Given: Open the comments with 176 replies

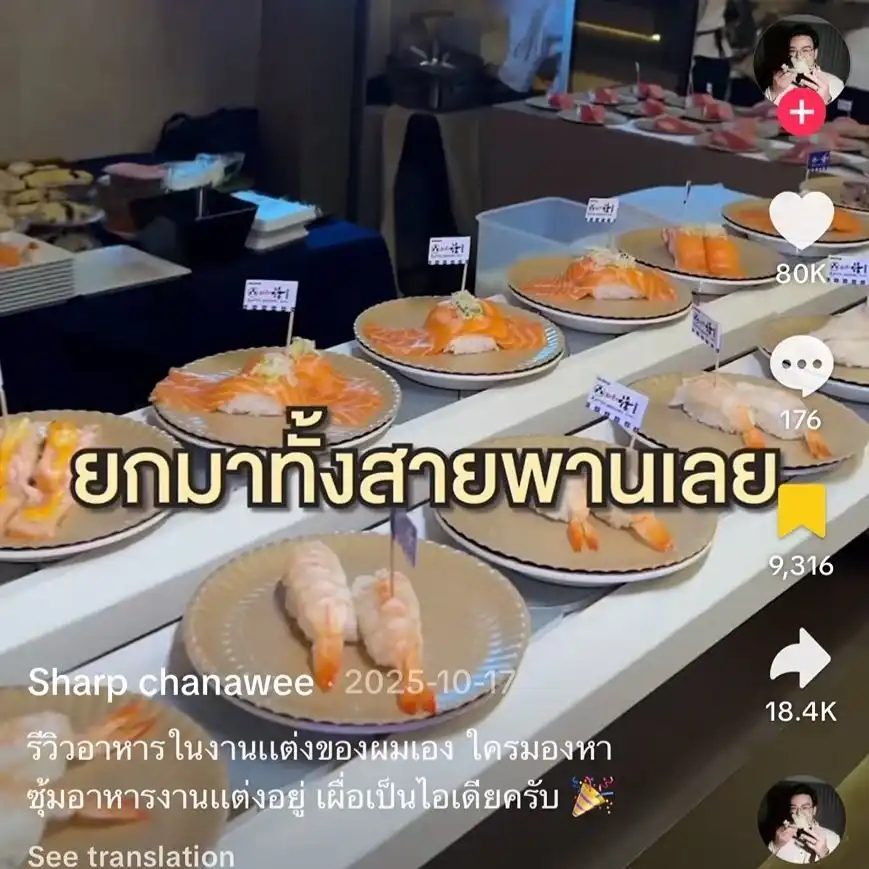Looking at the screenshot, I should click(x=801, y=367).
